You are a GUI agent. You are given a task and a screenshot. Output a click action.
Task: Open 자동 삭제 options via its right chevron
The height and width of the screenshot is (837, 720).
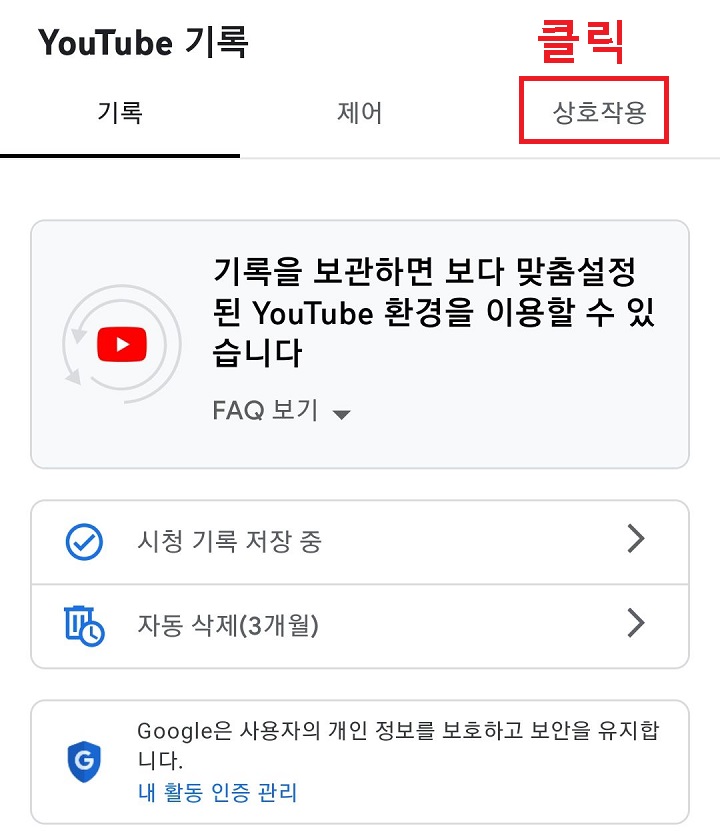637,624
